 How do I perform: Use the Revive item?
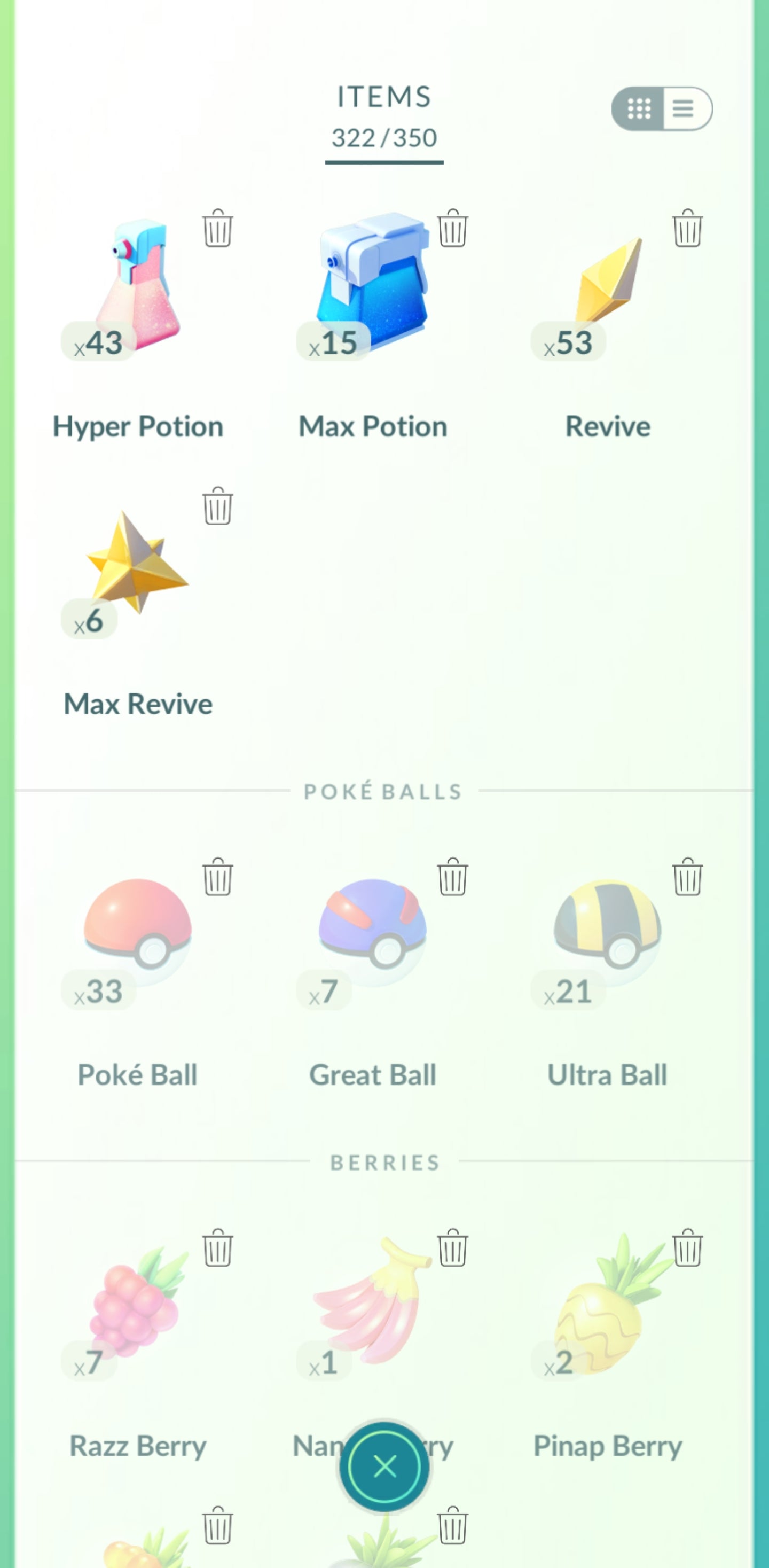[608, 286]
